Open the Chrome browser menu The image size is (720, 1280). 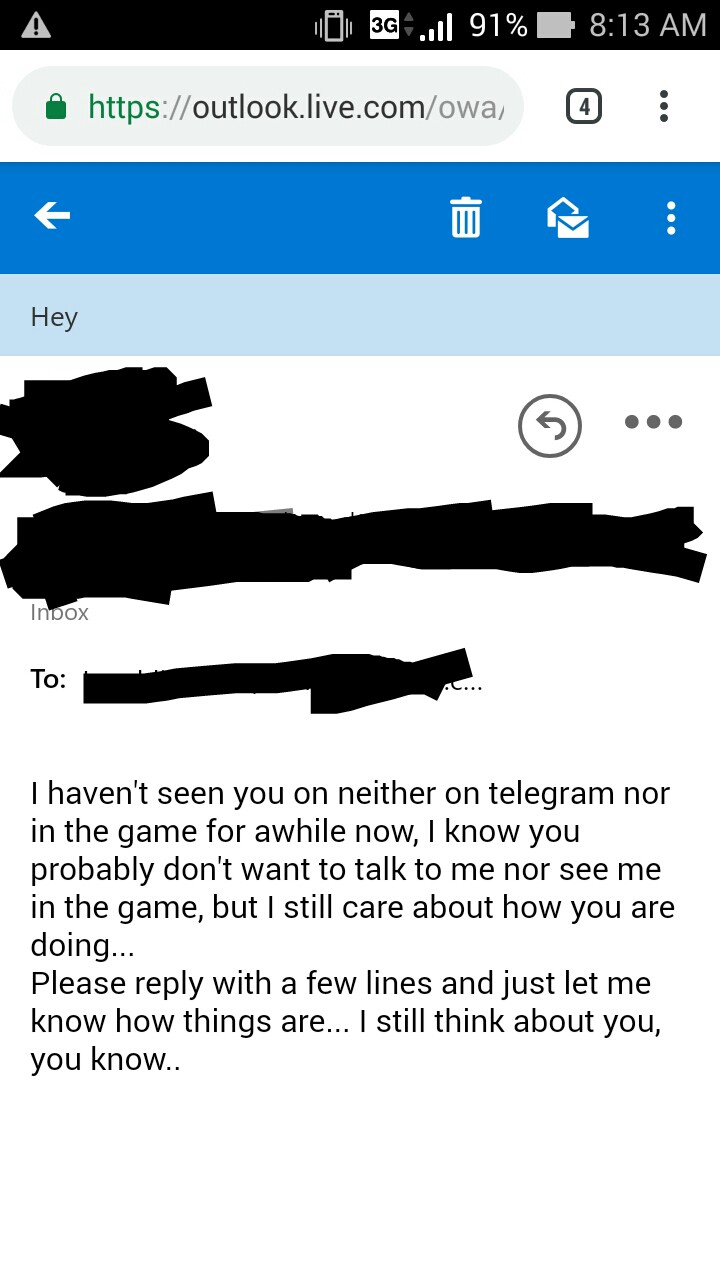click(x=663, y=106)
